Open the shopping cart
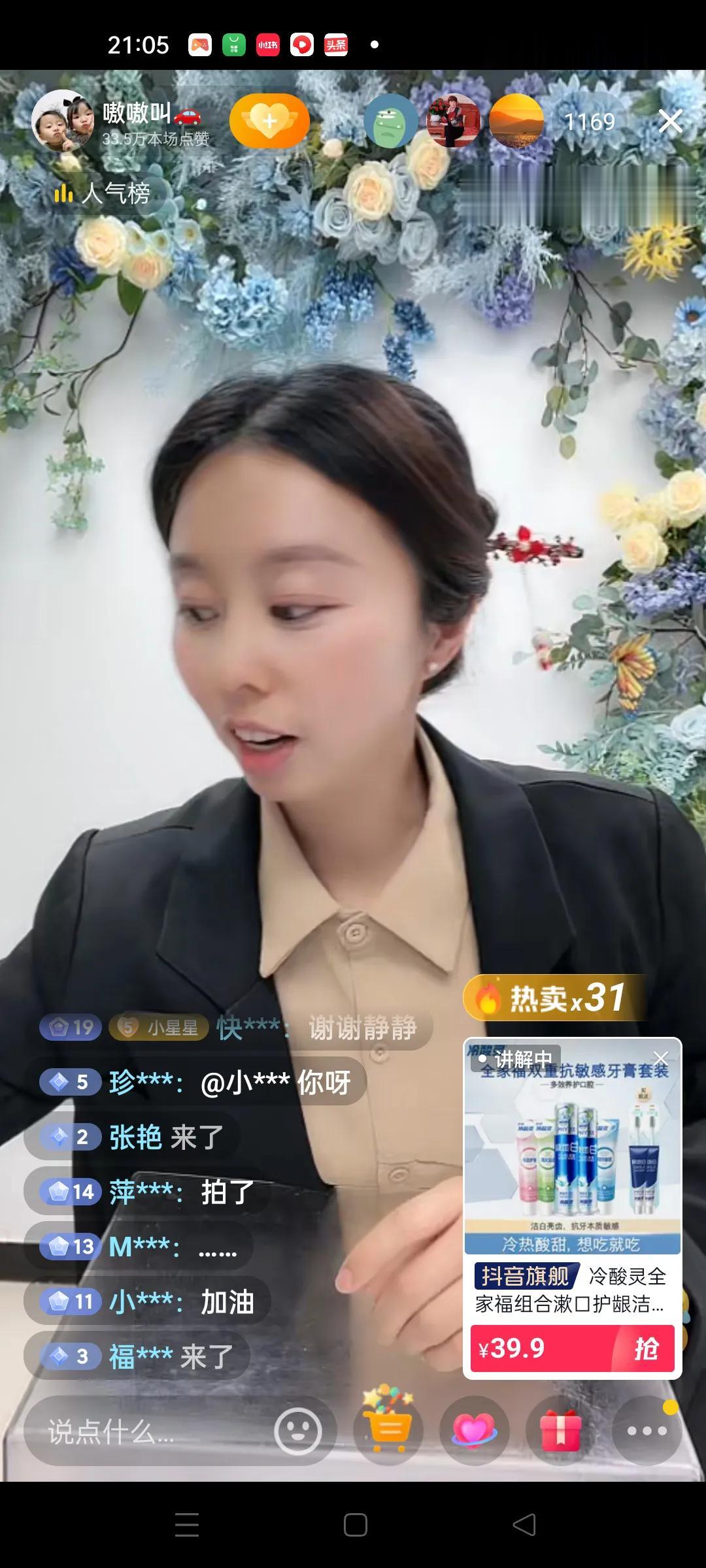The height and width of the screenshot is (1568, 706). click(388, 1429)
